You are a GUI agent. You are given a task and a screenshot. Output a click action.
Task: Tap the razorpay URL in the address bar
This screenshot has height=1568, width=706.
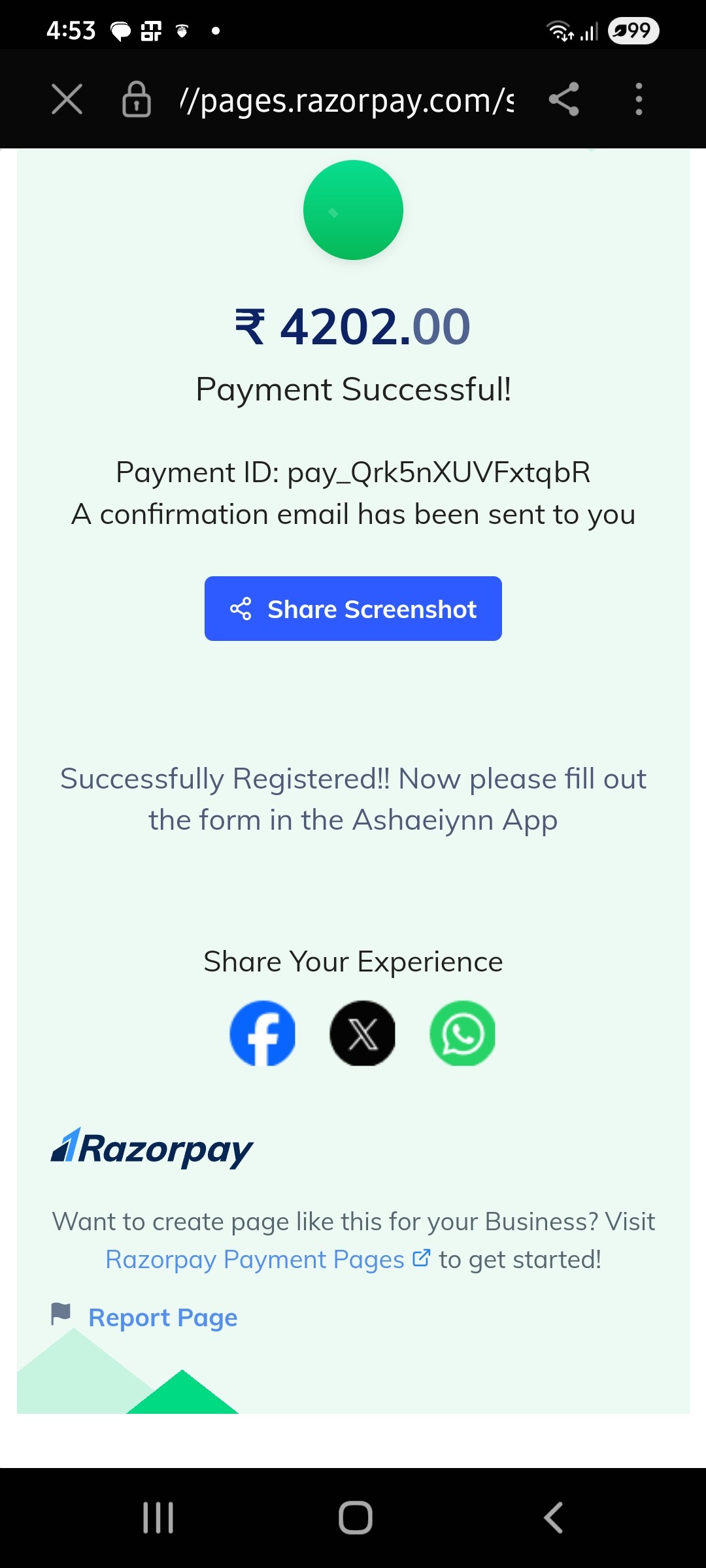347,101
